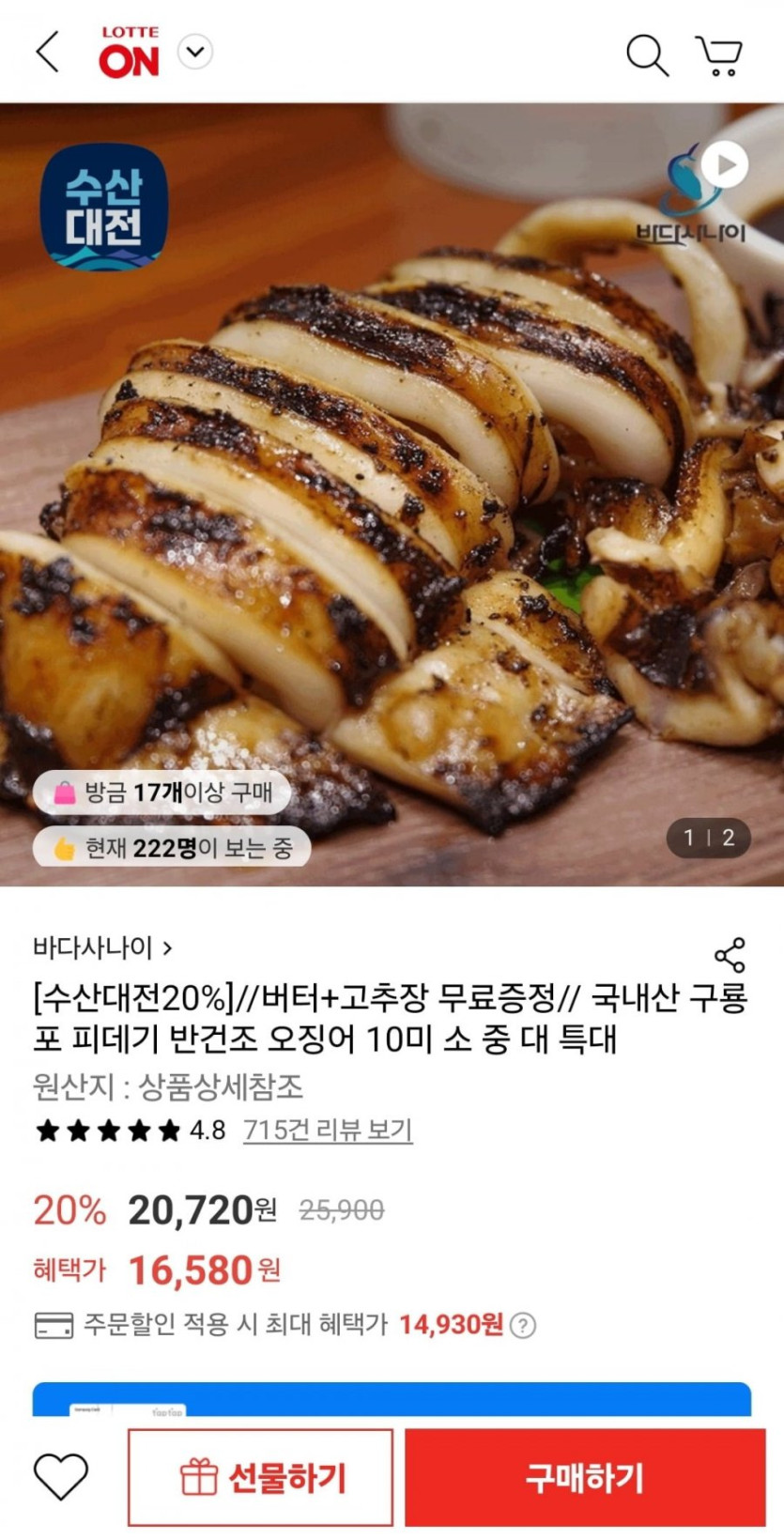Play the product video
Image resolution: width=784 pixels, height=1539 pixels.
pos(724,165)
